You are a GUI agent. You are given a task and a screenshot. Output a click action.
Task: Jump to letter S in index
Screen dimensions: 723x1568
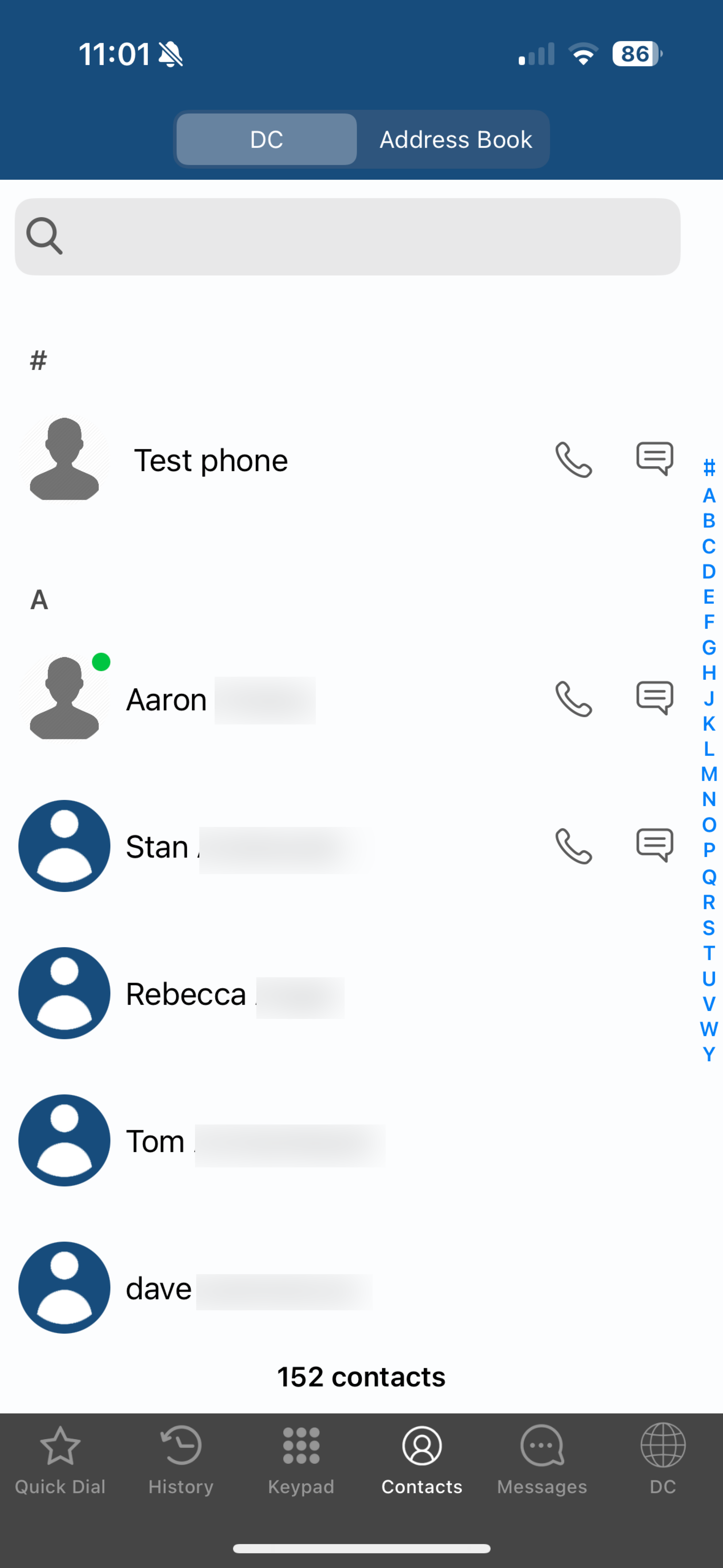(709, 928)
